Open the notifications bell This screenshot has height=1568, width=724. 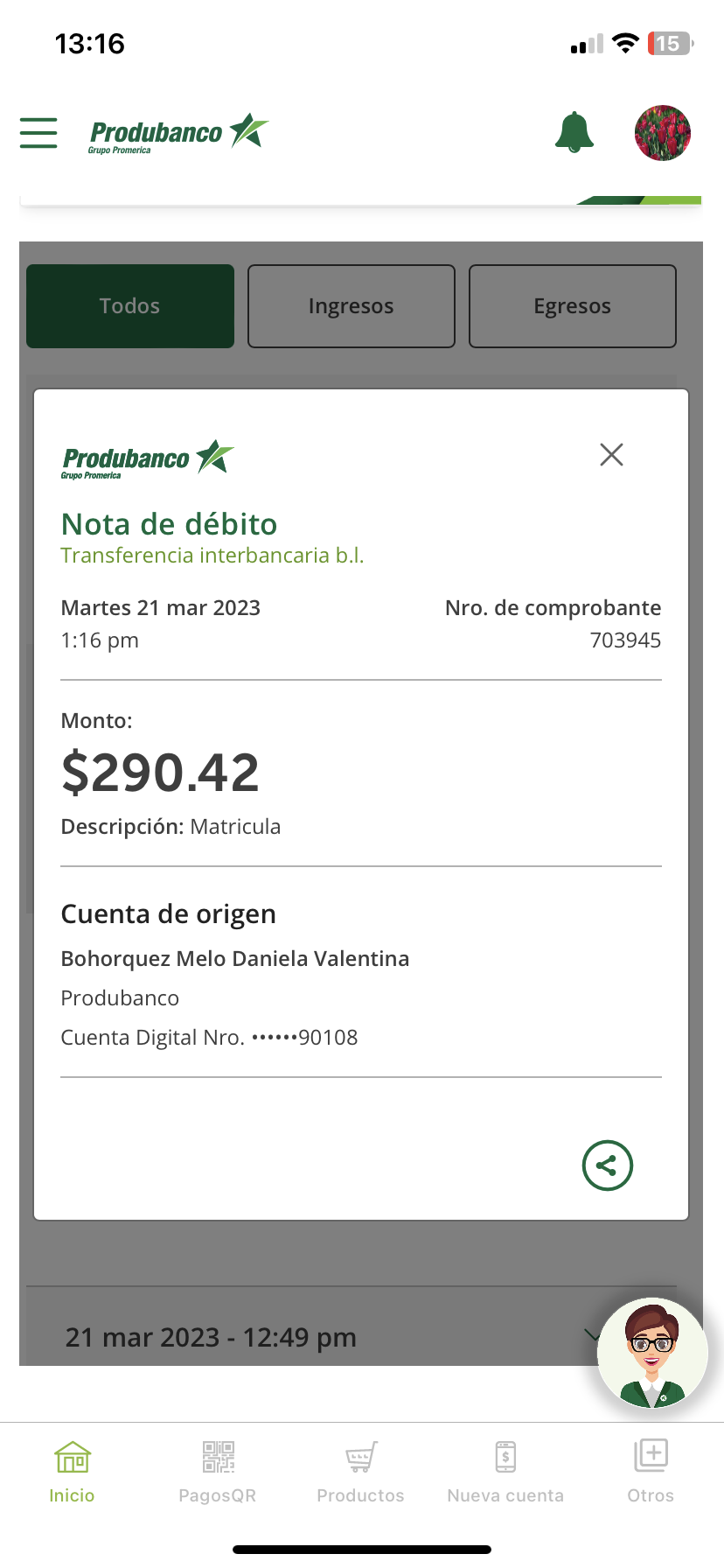574,133
